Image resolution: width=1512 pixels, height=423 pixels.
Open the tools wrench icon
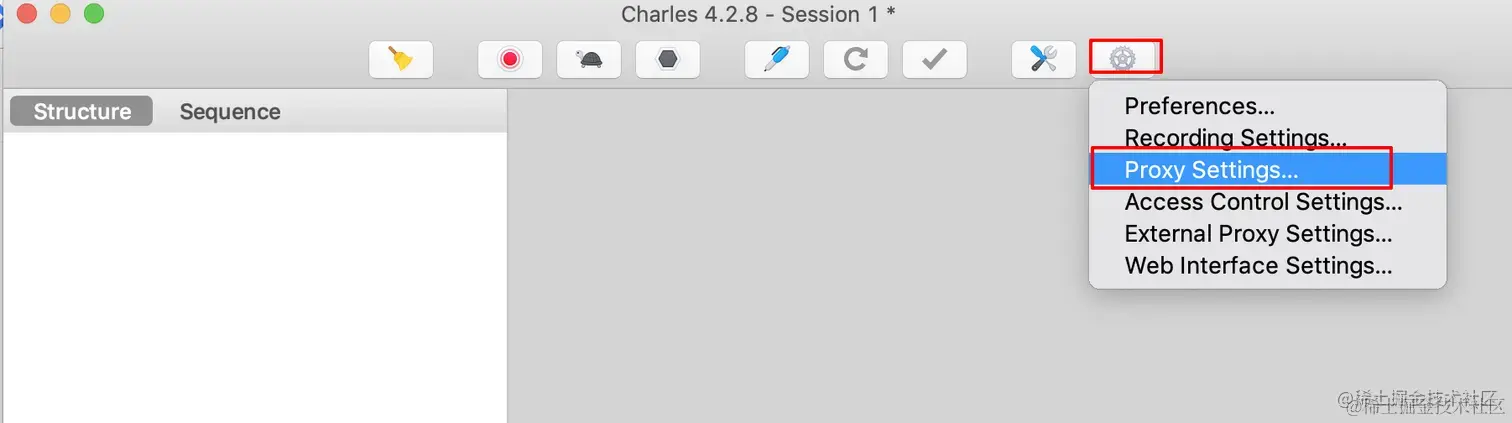1043,60
